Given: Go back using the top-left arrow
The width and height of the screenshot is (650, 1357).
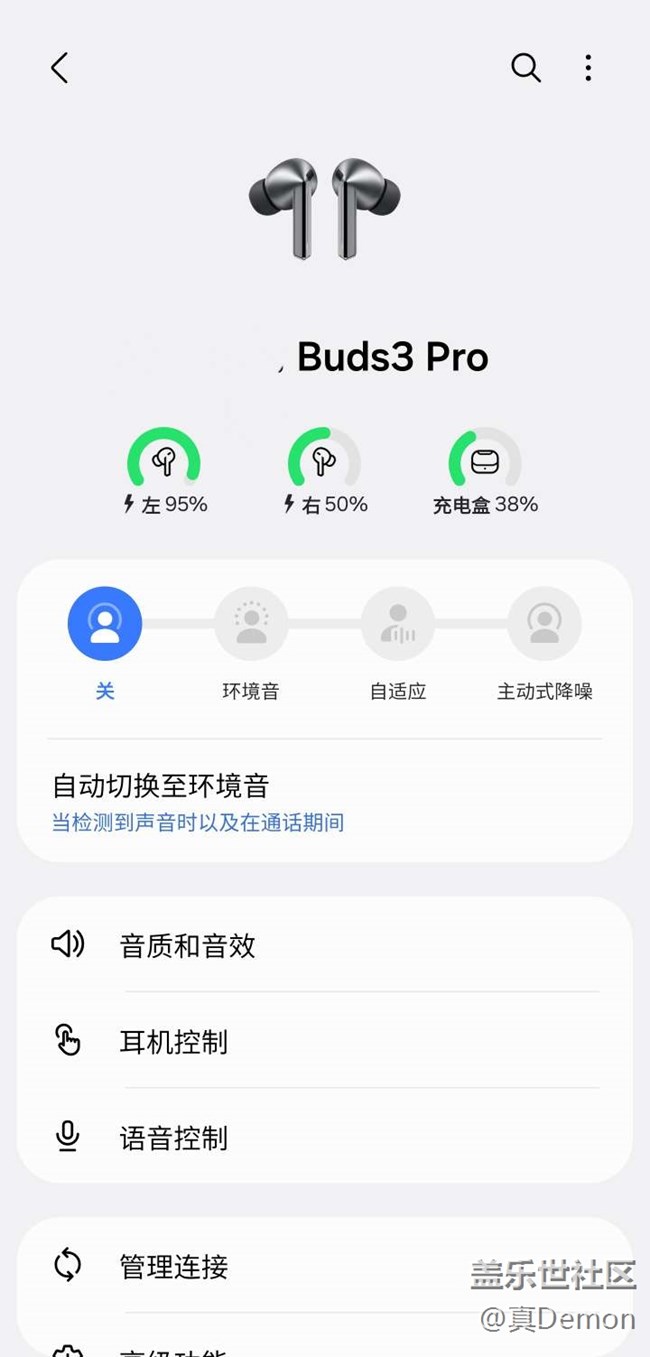Looking at the screenshot, I should tap(60, 68).
